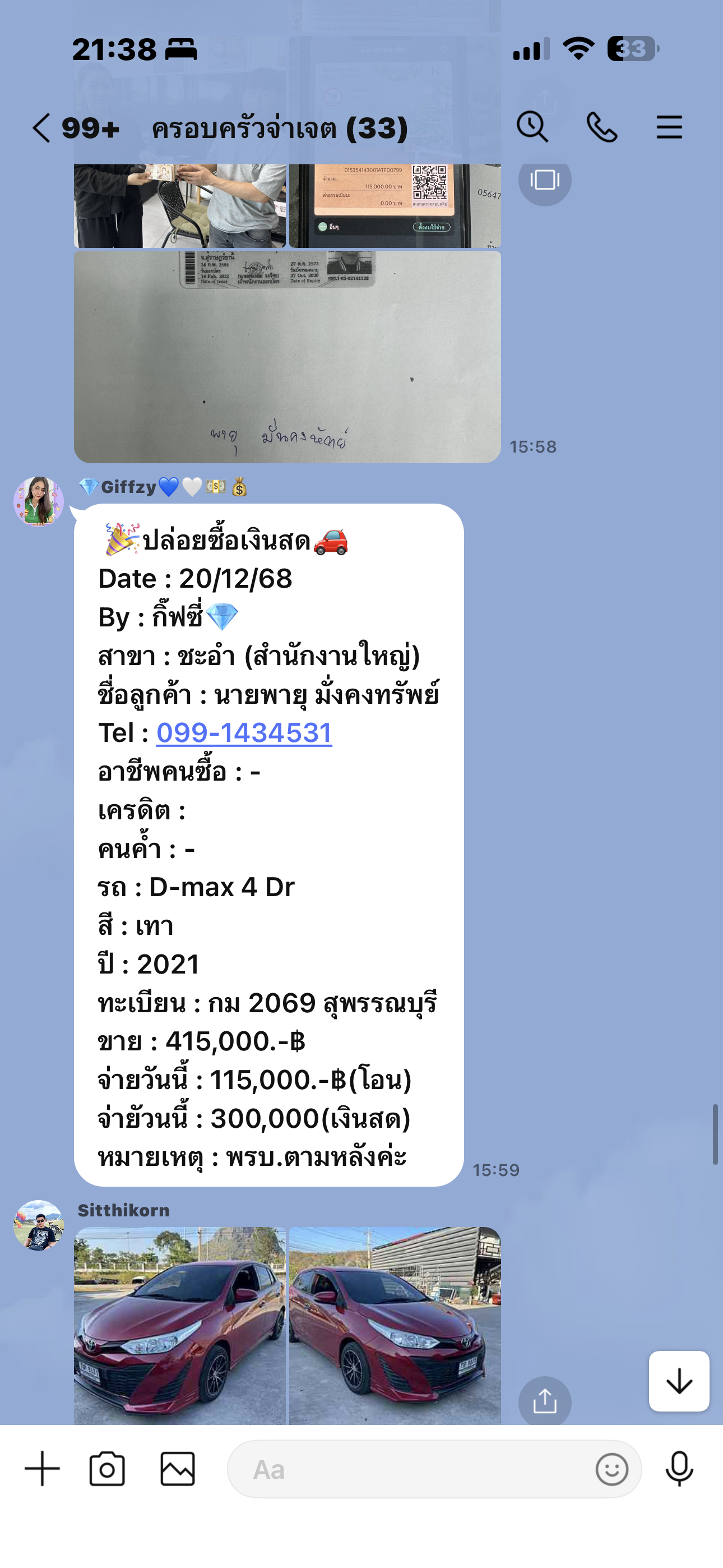Share Sitthikorn's car photos
Viewport: 723px width, 1568px height.
click(545, 1401)
